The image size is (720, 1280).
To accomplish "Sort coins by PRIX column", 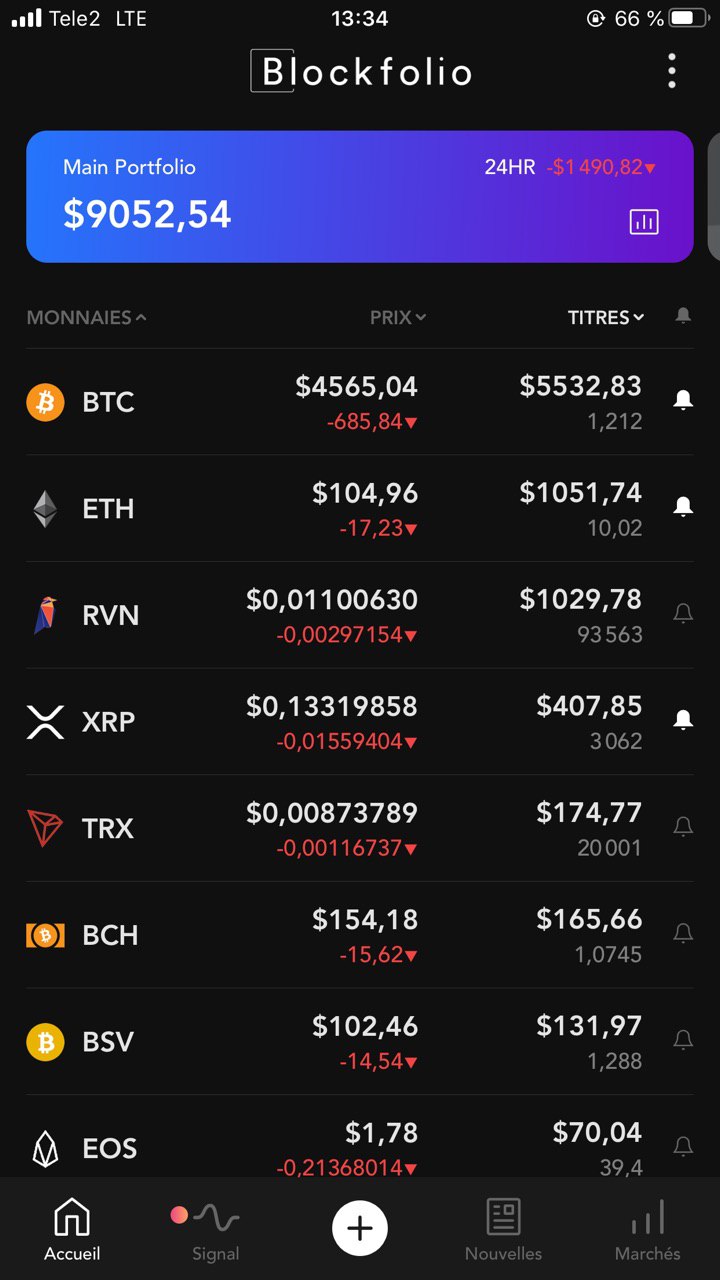I will pos(398,318).
